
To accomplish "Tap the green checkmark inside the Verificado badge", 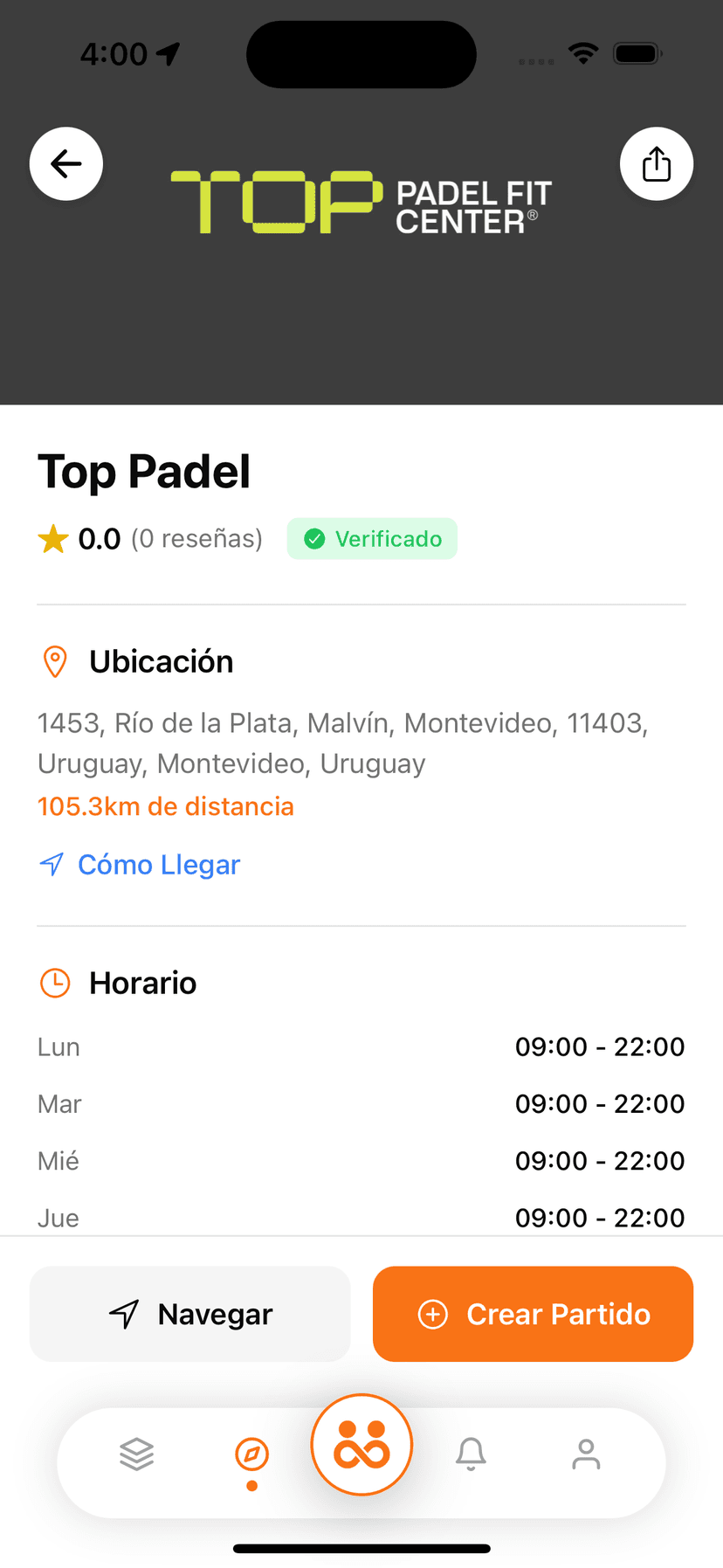I will (x=313, y=539).
